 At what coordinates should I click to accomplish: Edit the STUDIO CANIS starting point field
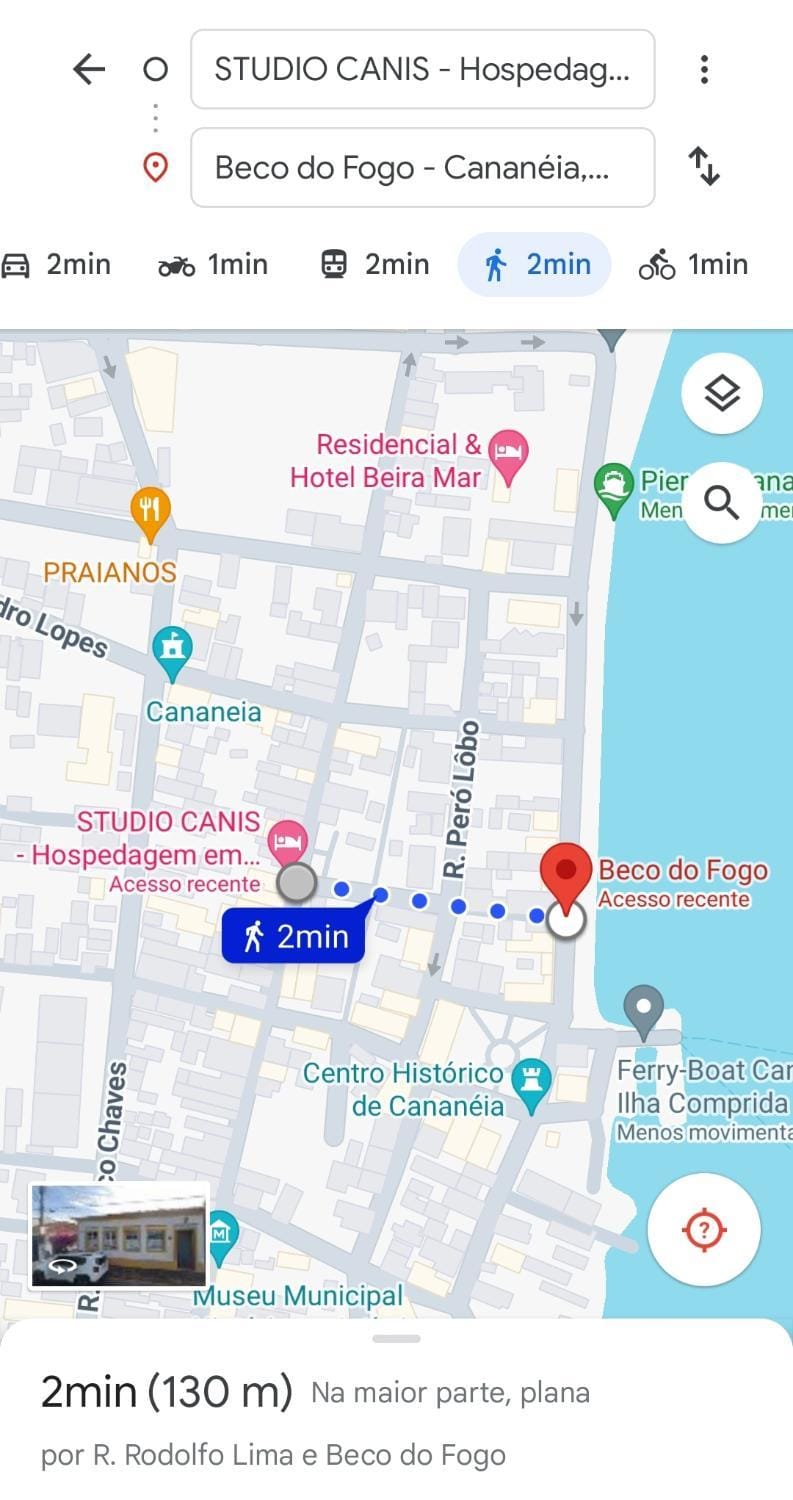tap(422, 69)
